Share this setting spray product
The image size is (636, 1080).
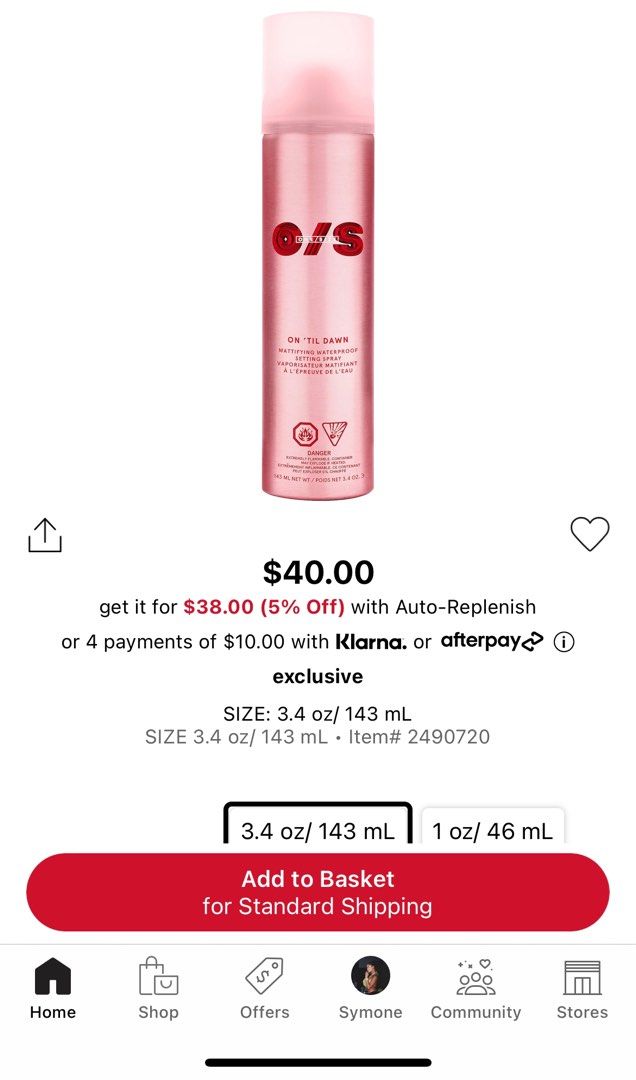tap(45, 535)
